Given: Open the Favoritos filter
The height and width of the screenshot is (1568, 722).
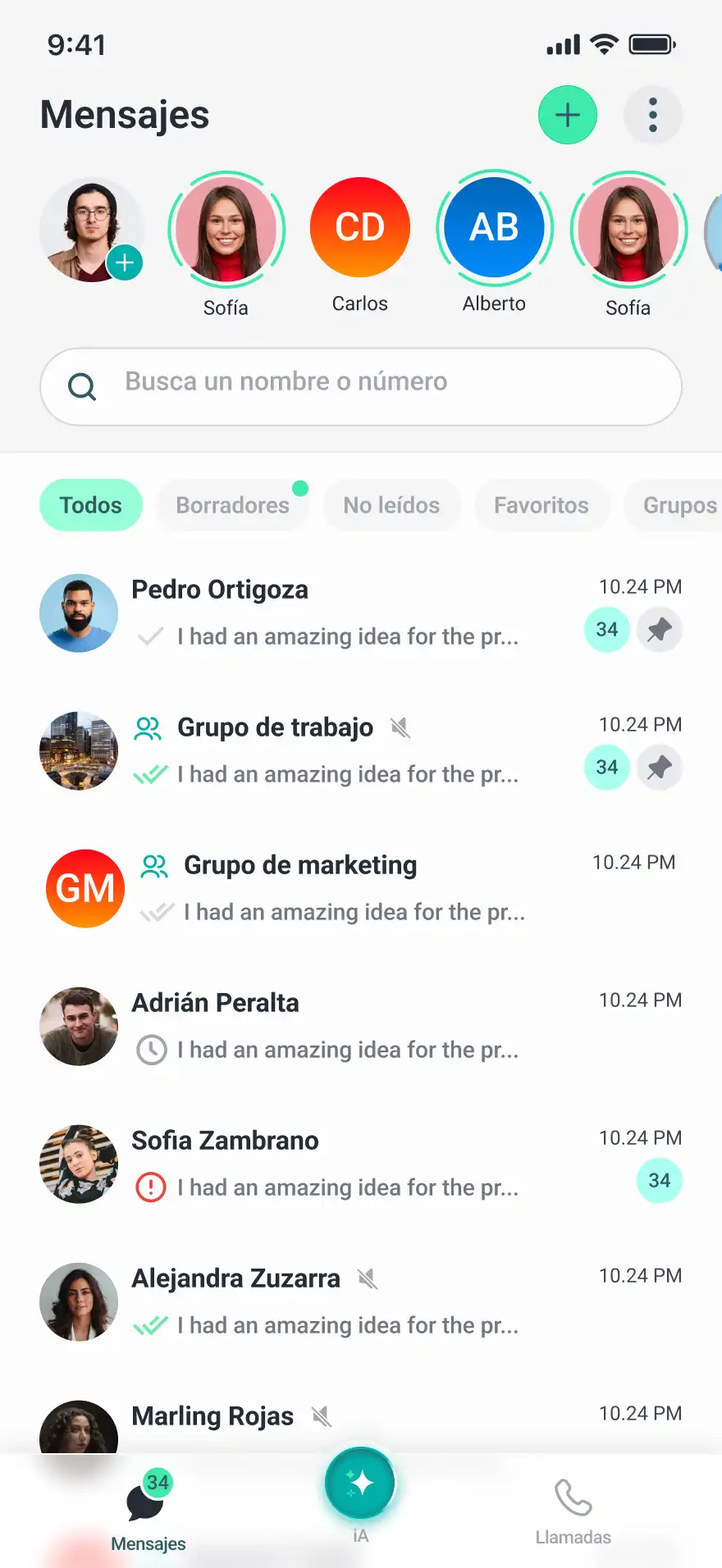Looking at the screenshot, I should (x=541, y=504).
